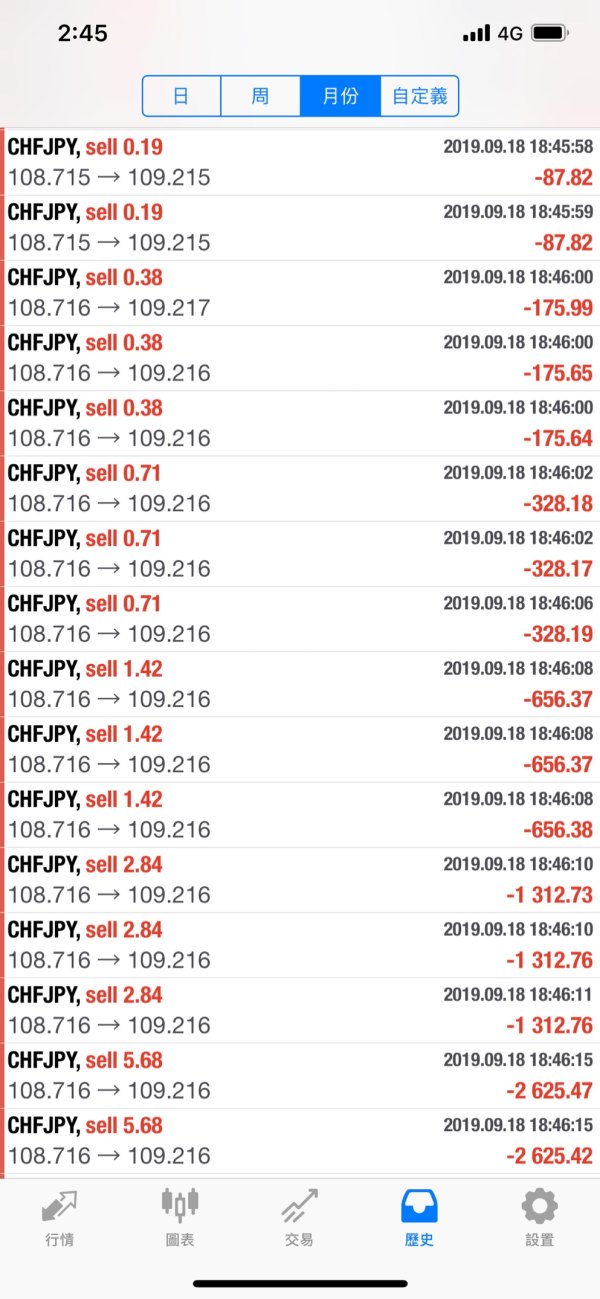Tap the 歷史 history tab

tap(419, 1217)
